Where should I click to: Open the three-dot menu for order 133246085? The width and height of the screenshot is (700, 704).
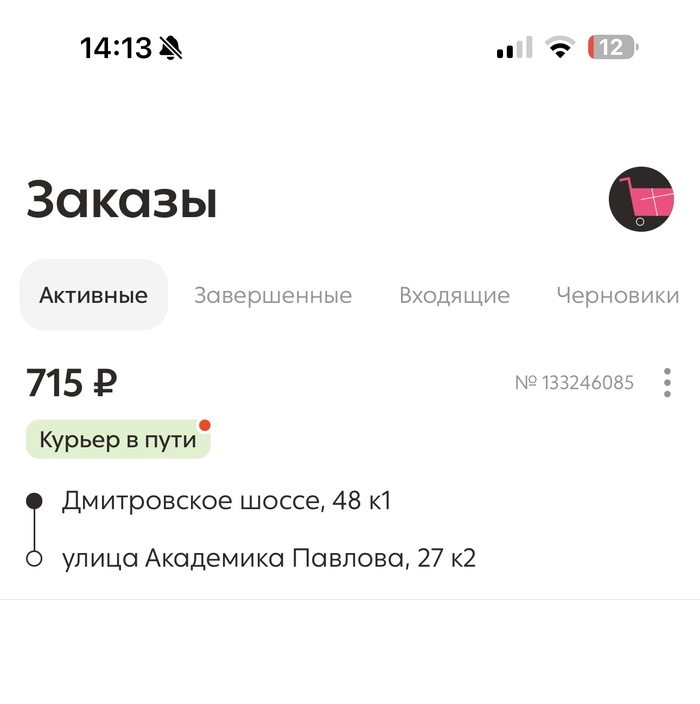coord(667,383)
